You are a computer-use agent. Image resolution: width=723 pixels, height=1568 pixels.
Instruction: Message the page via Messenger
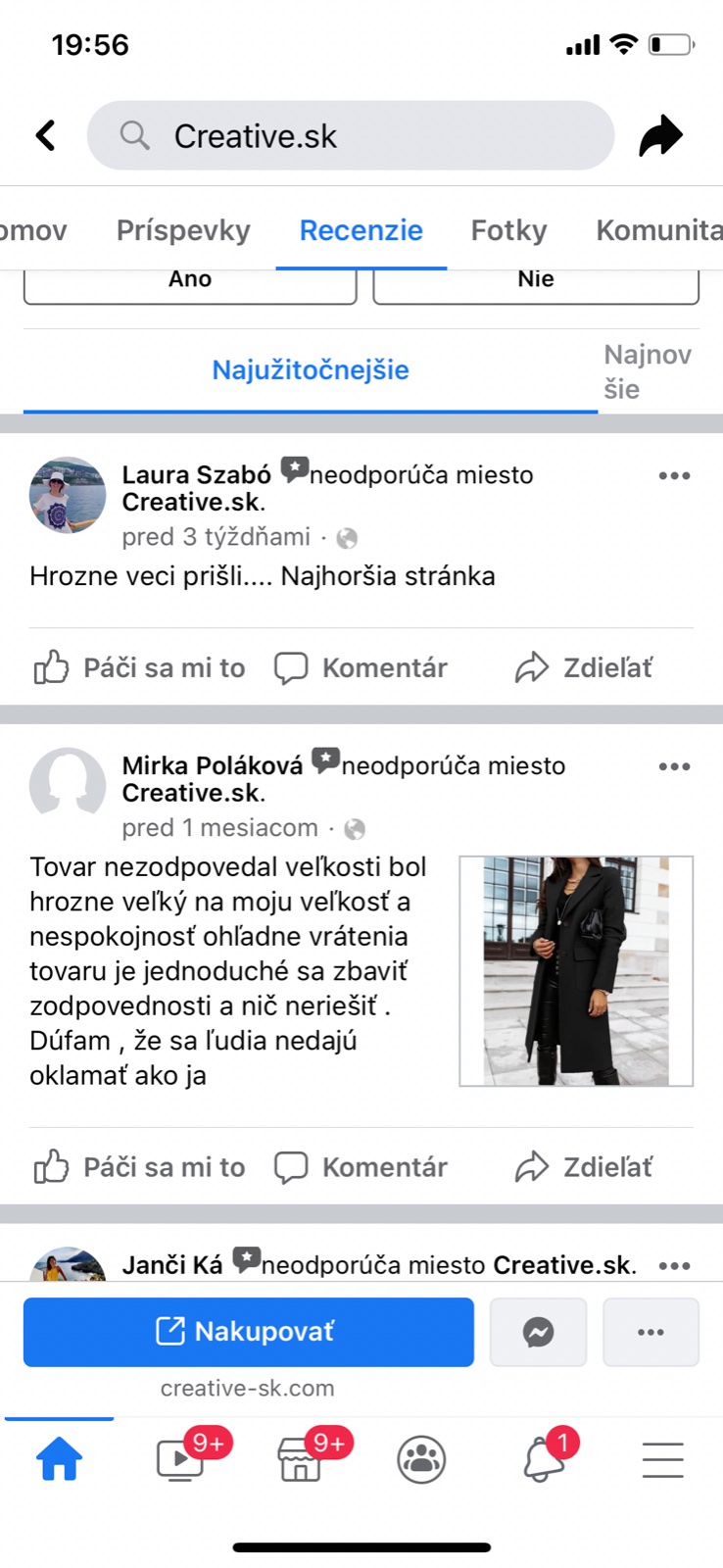coord(538,1332)
